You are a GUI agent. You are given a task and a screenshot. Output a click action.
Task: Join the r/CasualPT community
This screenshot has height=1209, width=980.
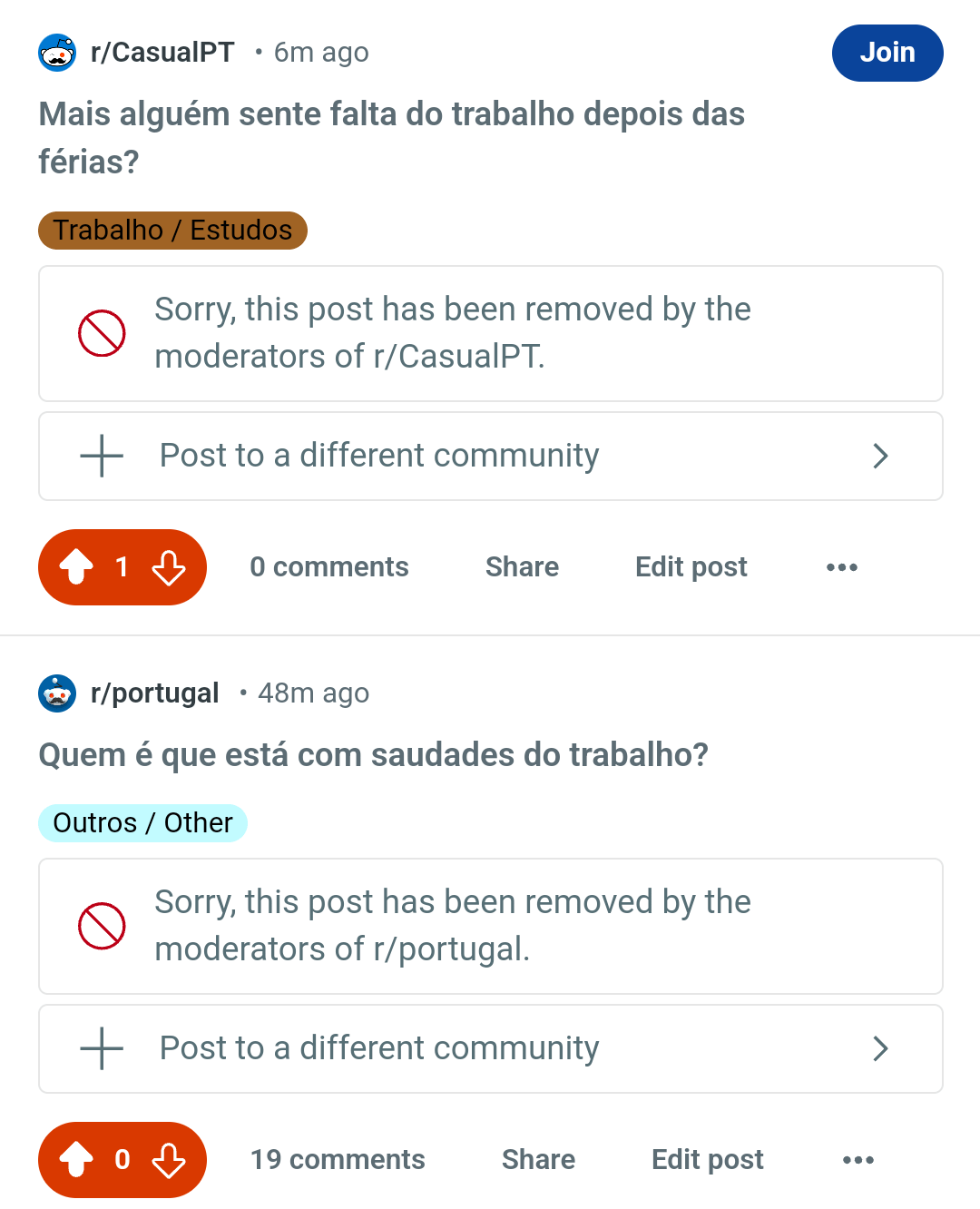[x=887, y=53]
